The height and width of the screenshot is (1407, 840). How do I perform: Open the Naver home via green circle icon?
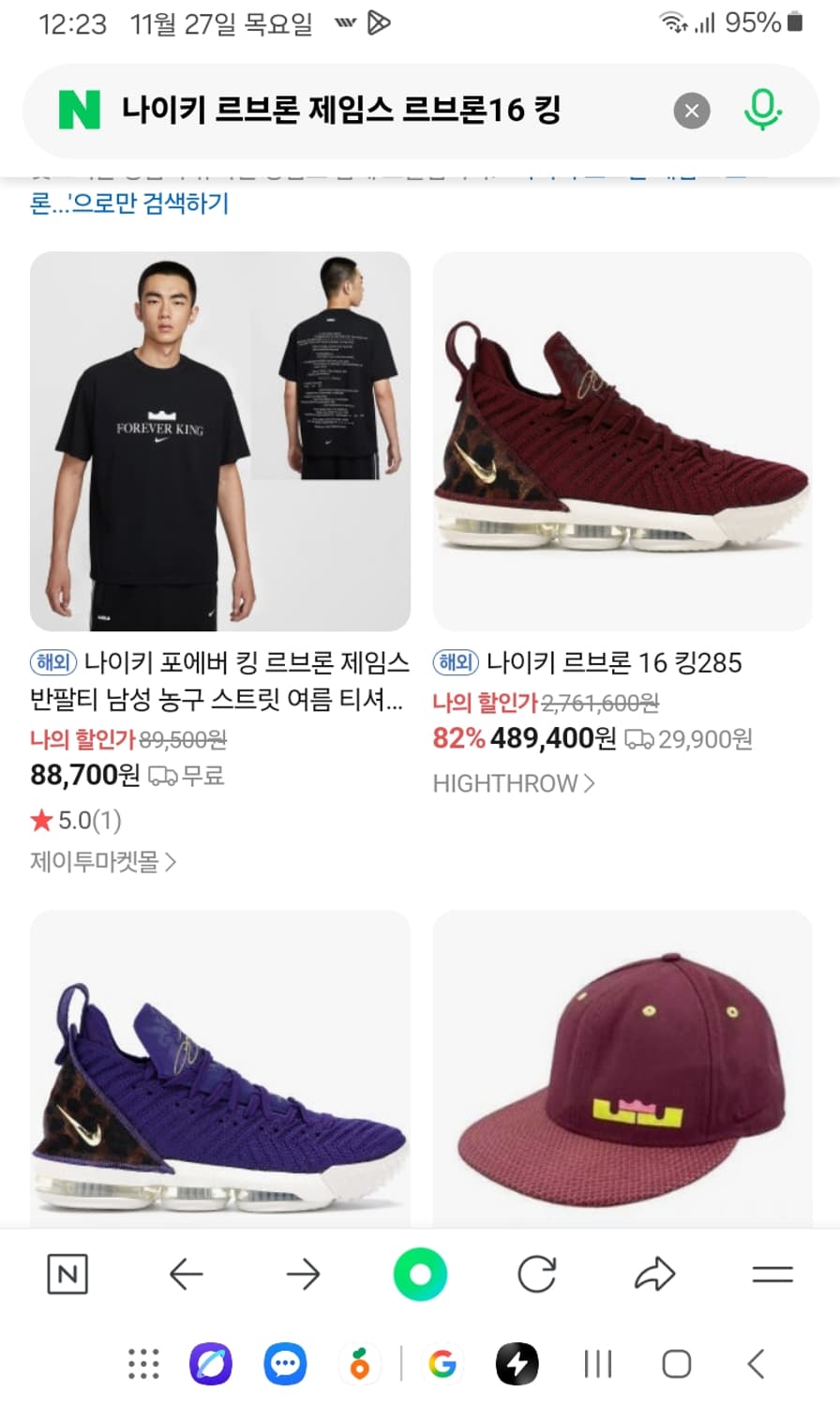point(420,1275)
